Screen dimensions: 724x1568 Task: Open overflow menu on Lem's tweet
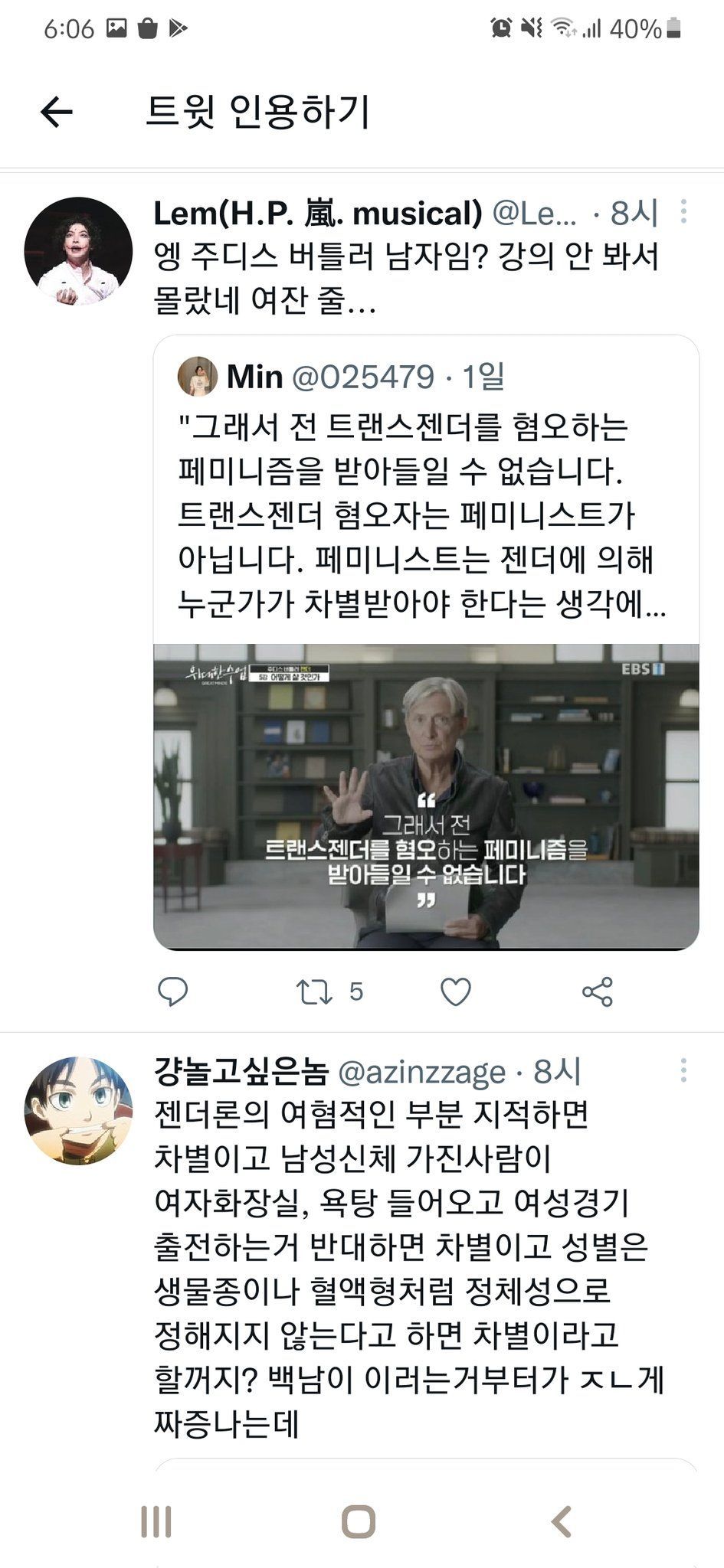683,212
